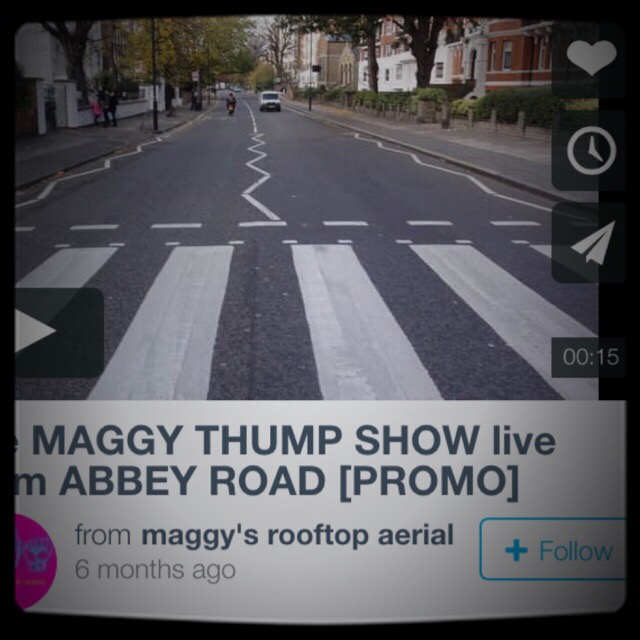
Task: Share the video via paper plane icon
Action: tap(591, 244)
